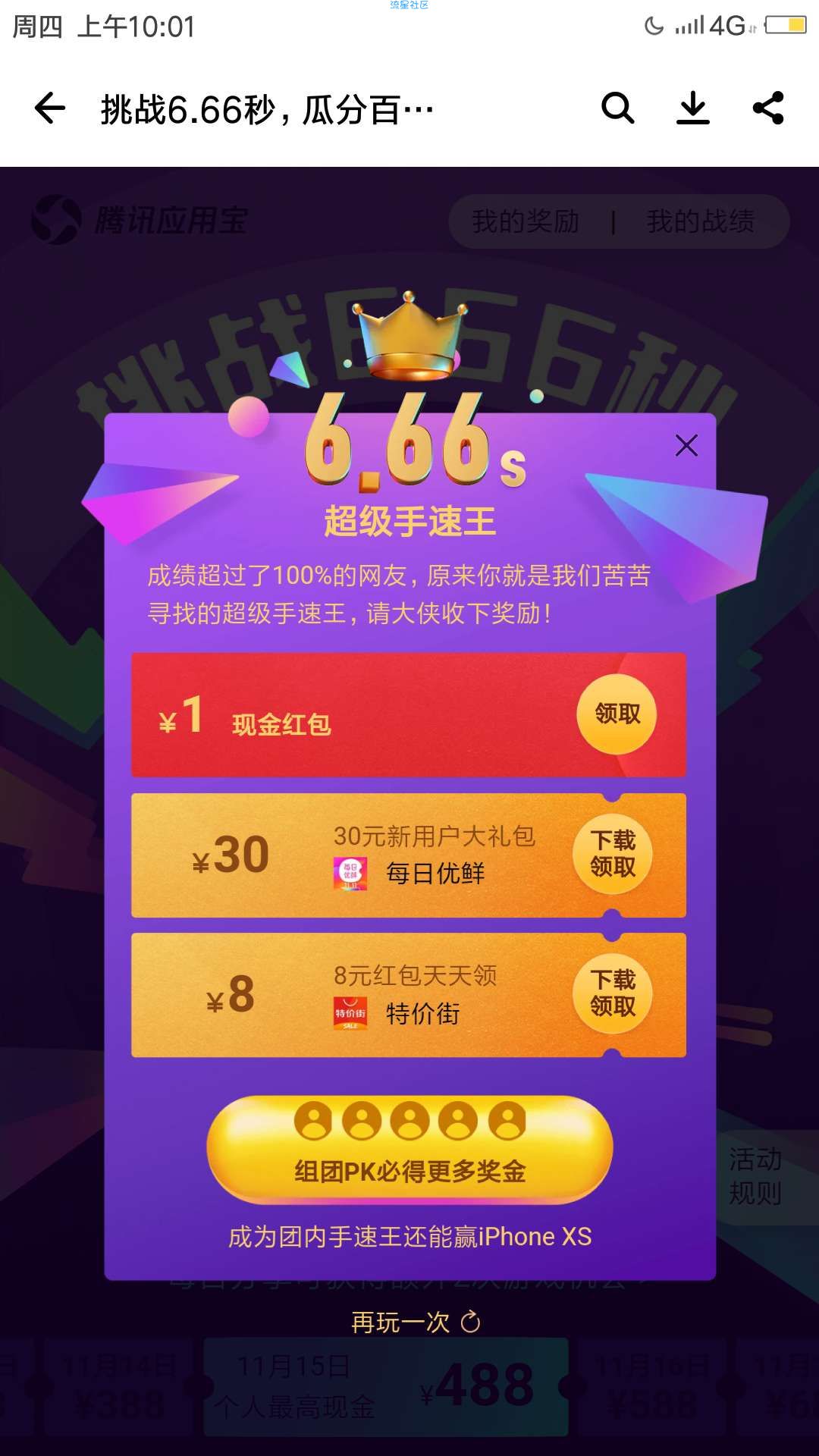819x1456 pixels.
Task: Share this challenge page
Action: (x=767, y=108)
